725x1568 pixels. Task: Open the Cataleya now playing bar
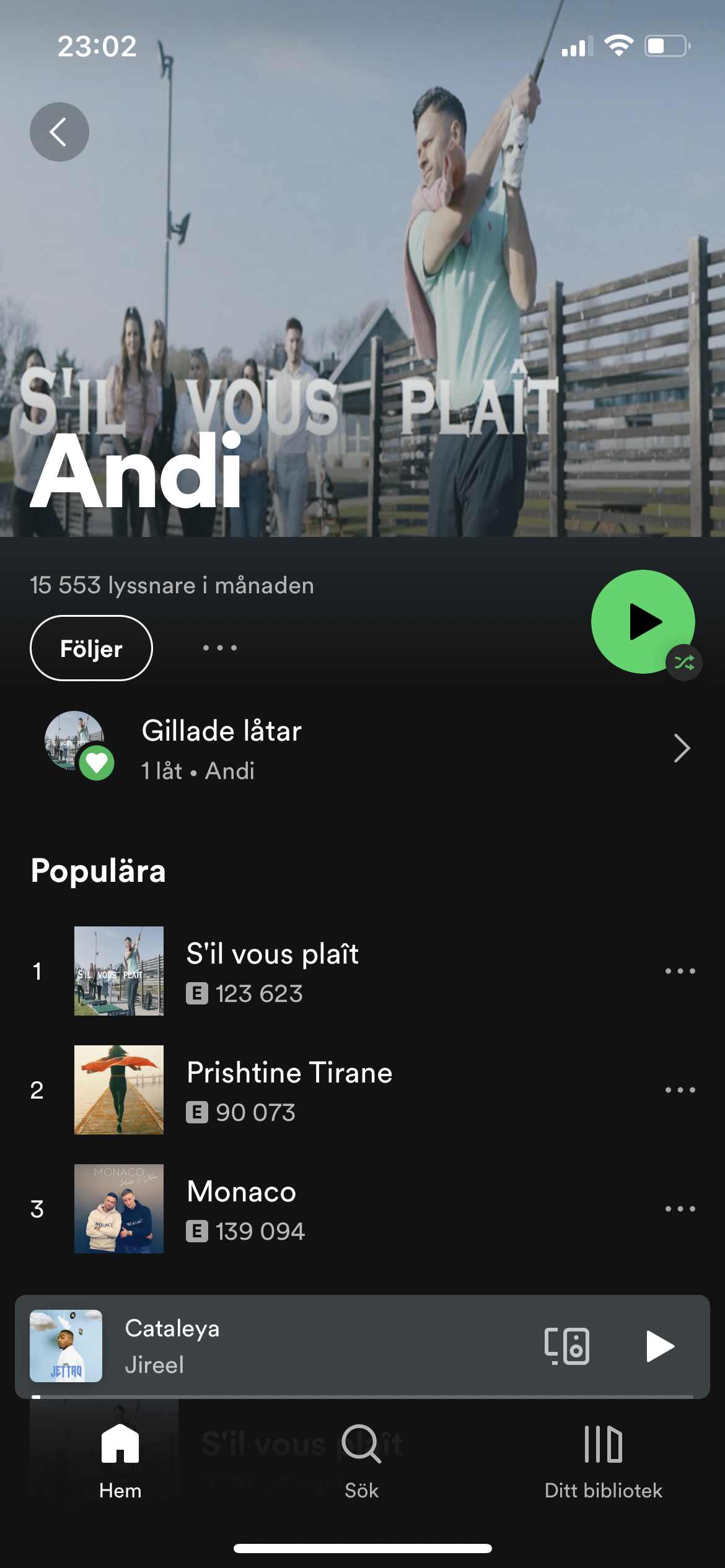(x=310, y=1346)
